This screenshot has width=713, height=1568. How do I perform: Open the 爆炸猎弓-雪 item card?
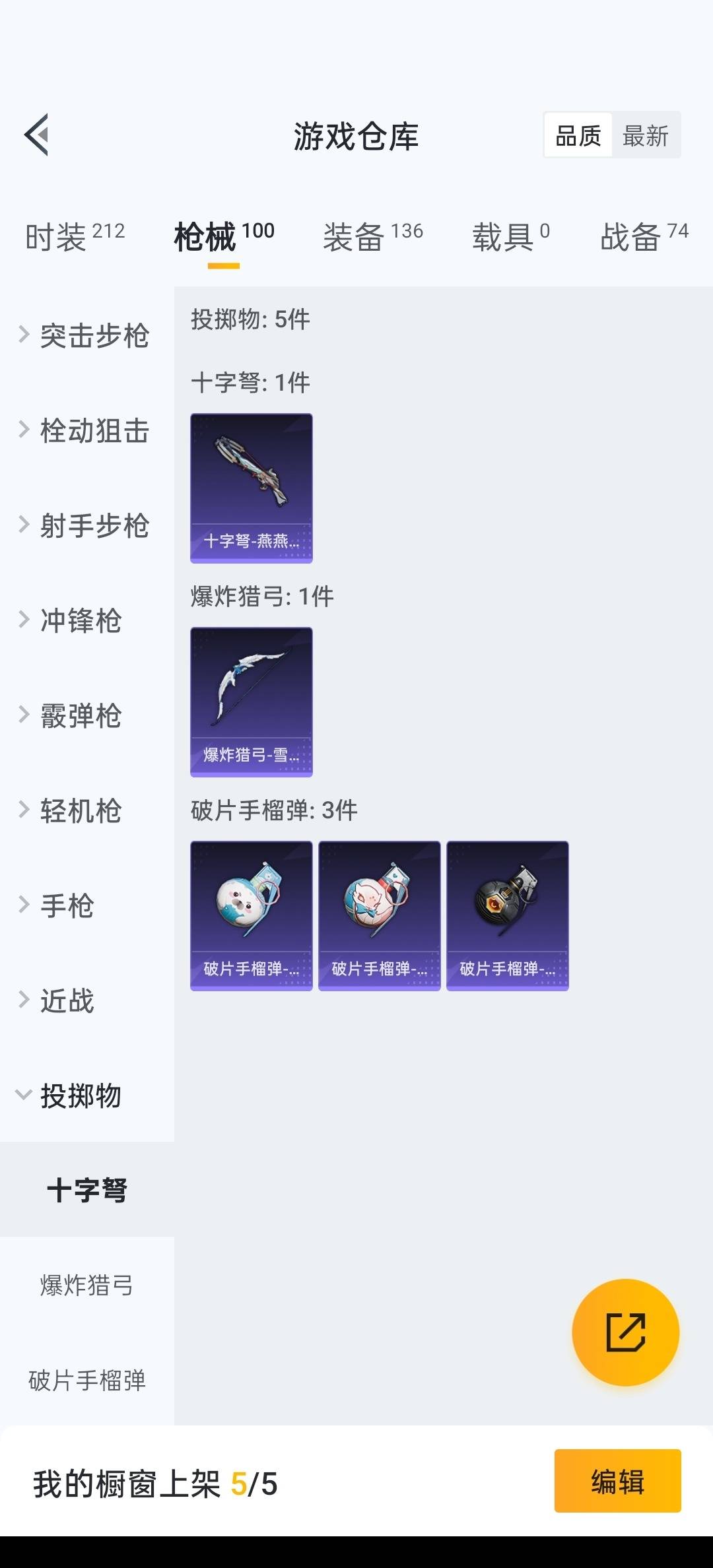pyautogui.click(x=251, y=702)
